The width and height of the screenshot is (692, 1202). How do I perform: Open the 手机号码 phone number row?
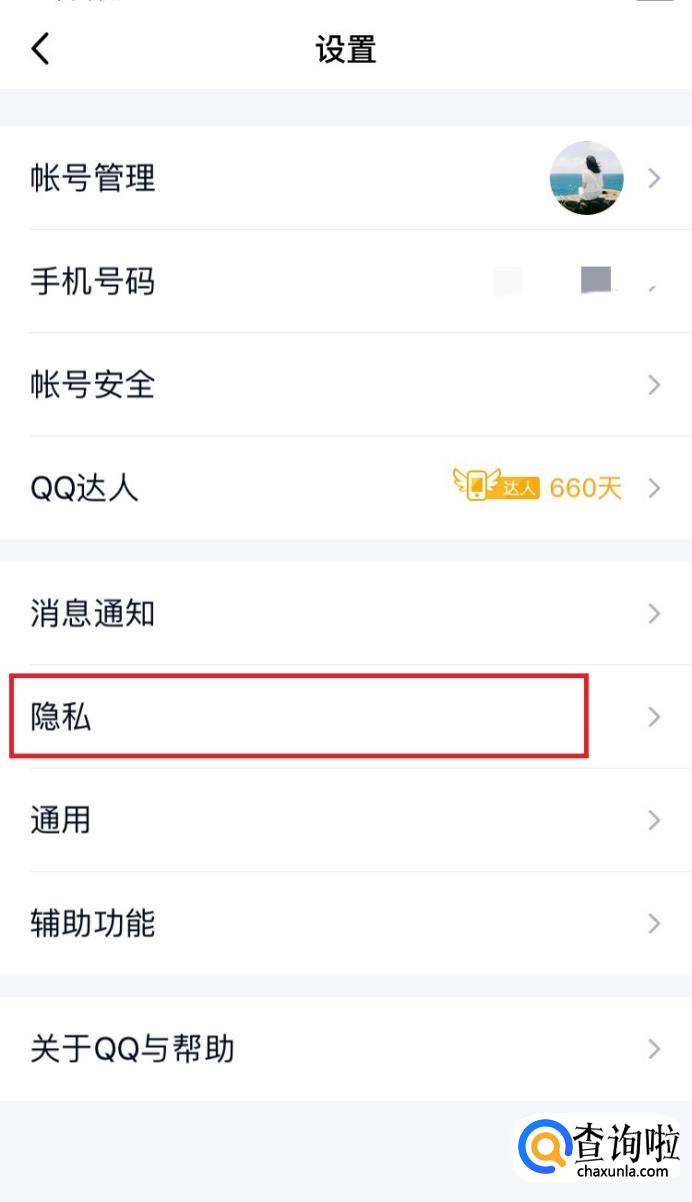tap(345, 282)
